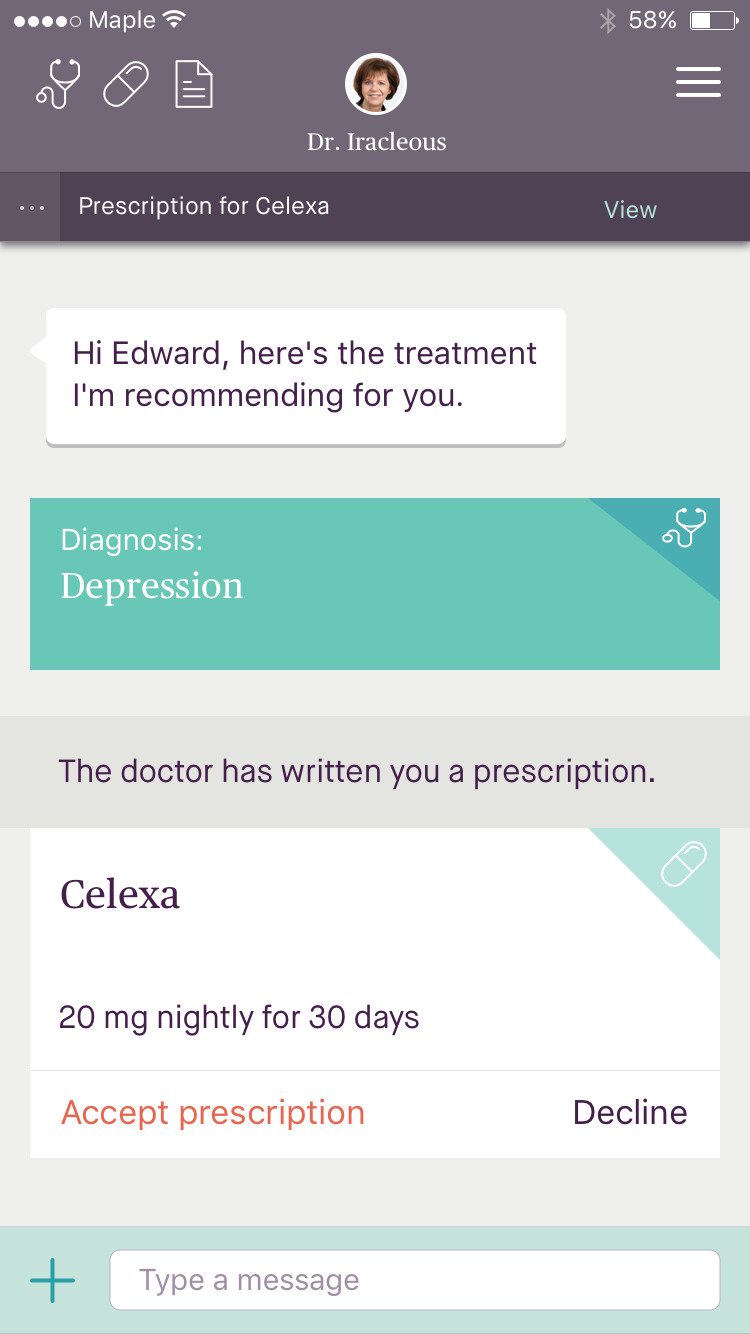The width and height of the screenshot is (750, 1334).
Task: Open the hamburger menu
Action: 698,82
